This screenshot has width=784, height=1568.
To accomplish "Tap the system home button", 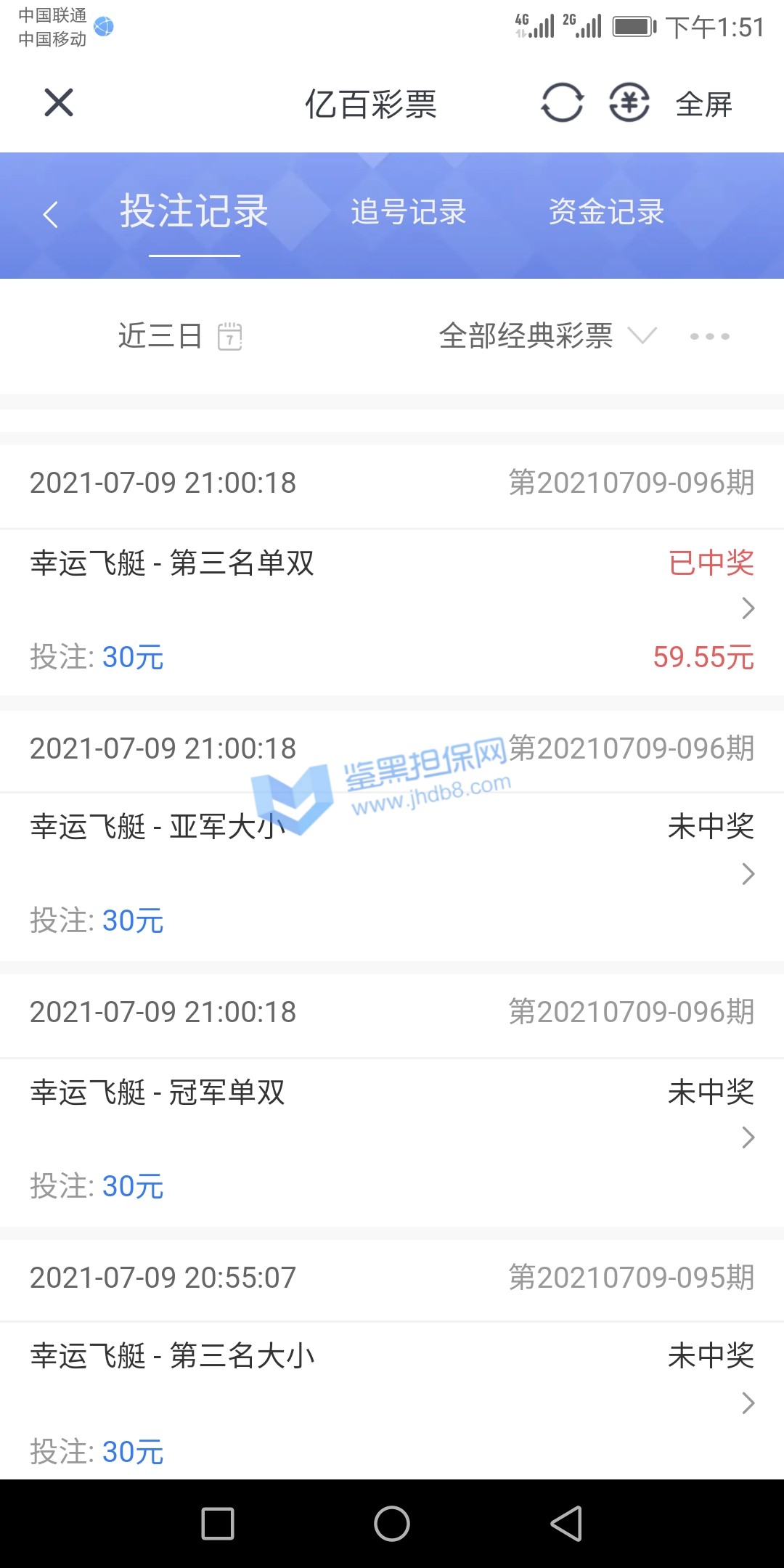I will (392, 1523).
